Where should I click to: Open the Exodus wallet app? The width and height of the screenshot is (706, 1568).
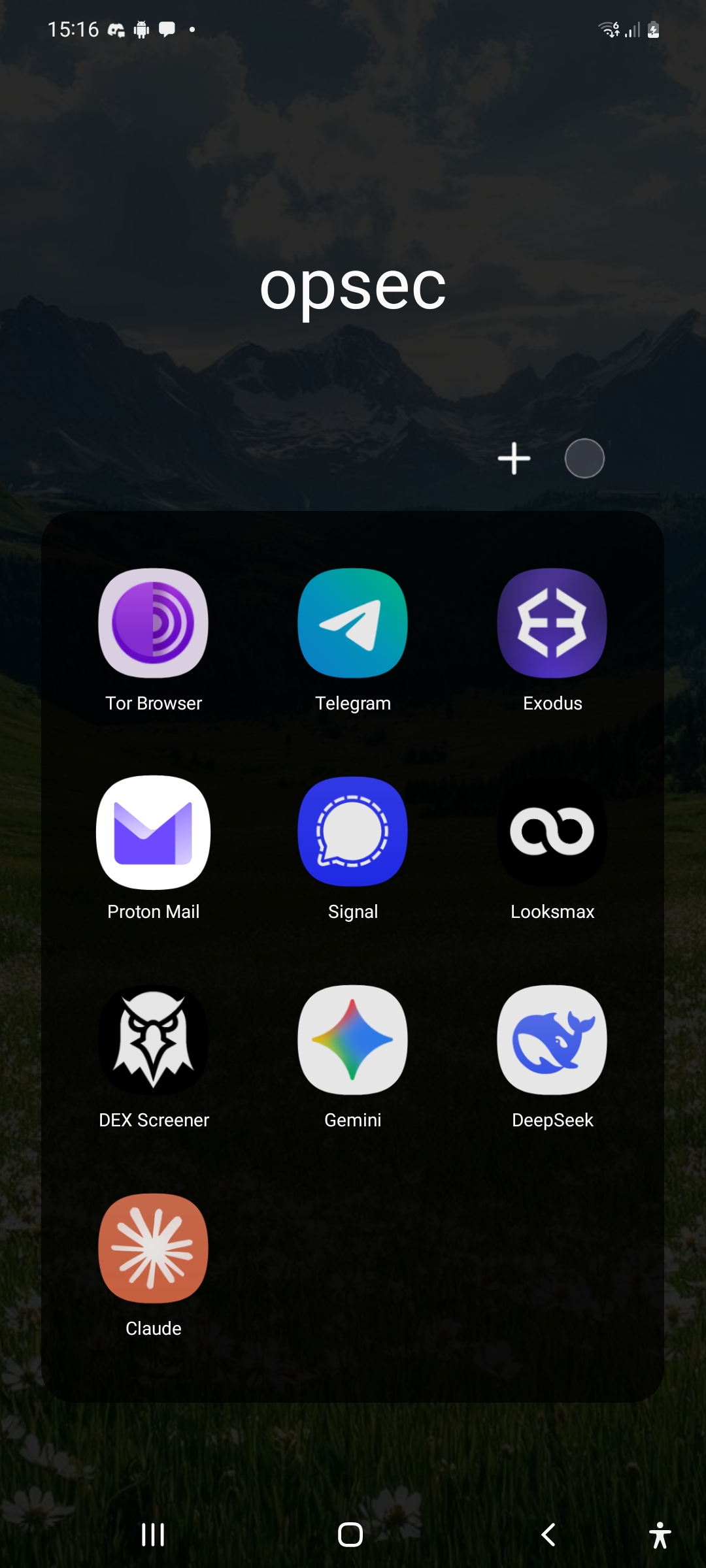(552, 622)
